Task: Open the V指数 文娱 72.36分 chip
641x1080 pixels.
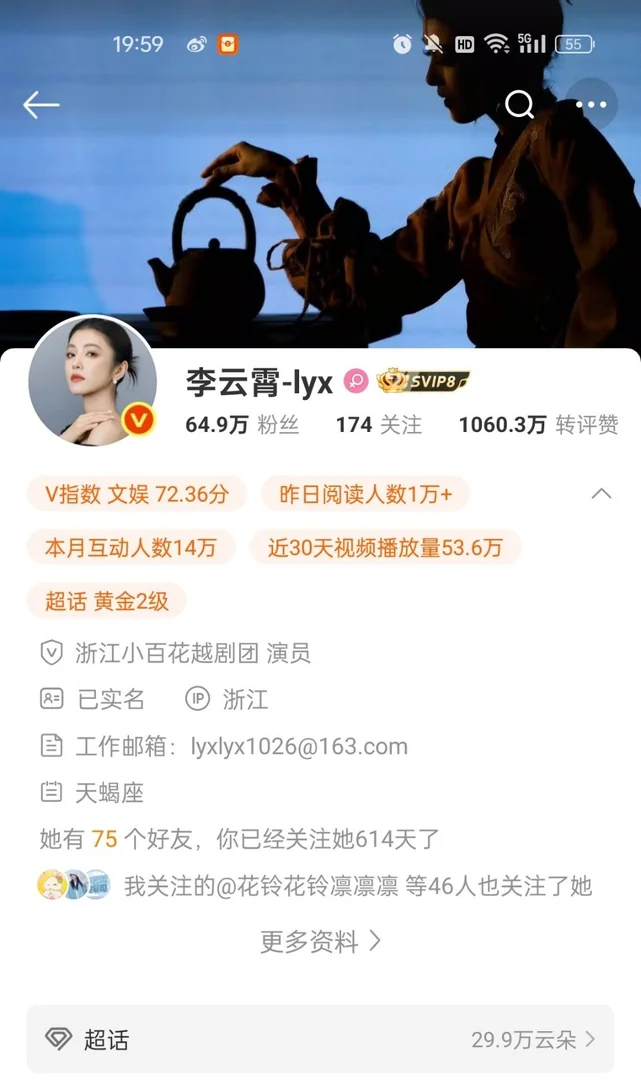Action: pyautogui.click(x=137, y=494)
